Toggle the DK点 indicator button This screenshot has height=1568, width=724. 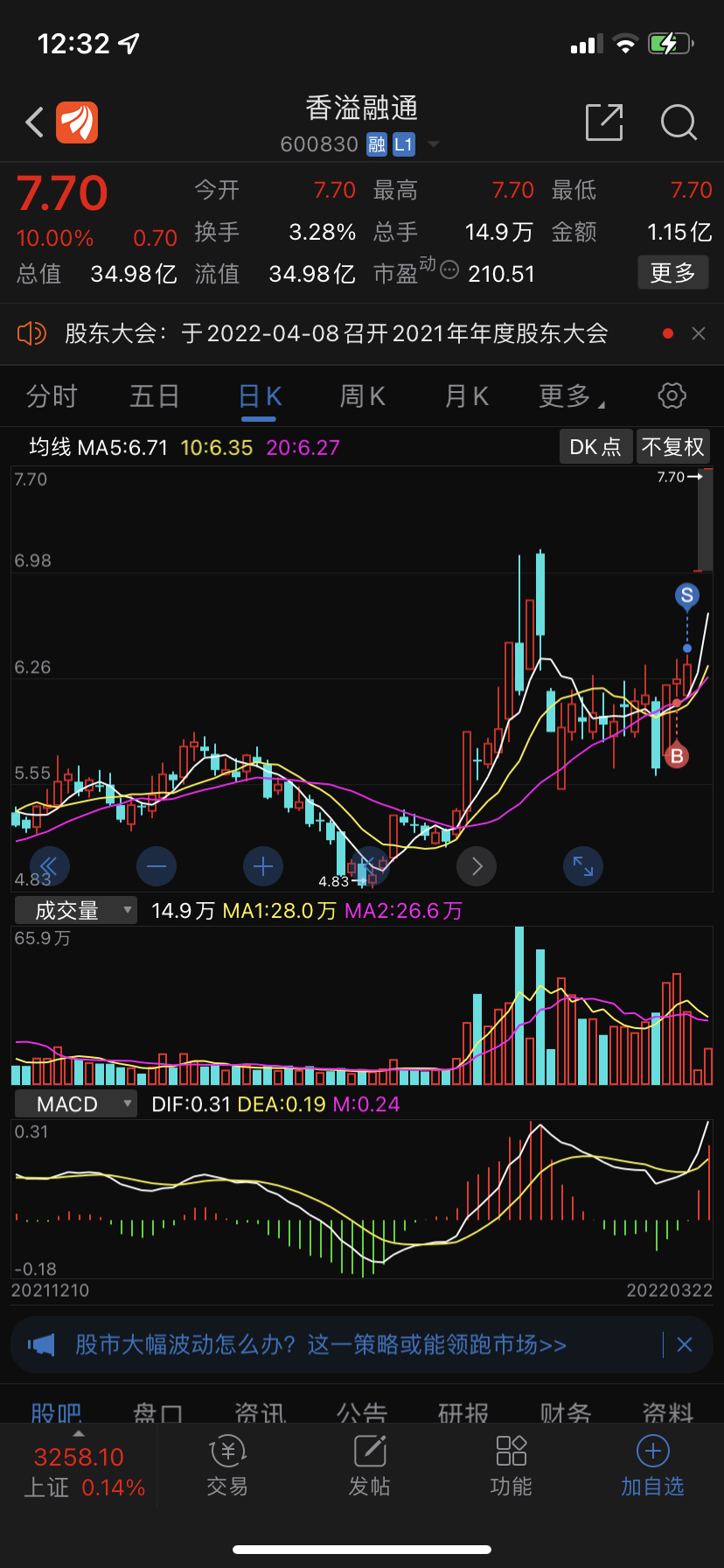(x=595, y=447)
